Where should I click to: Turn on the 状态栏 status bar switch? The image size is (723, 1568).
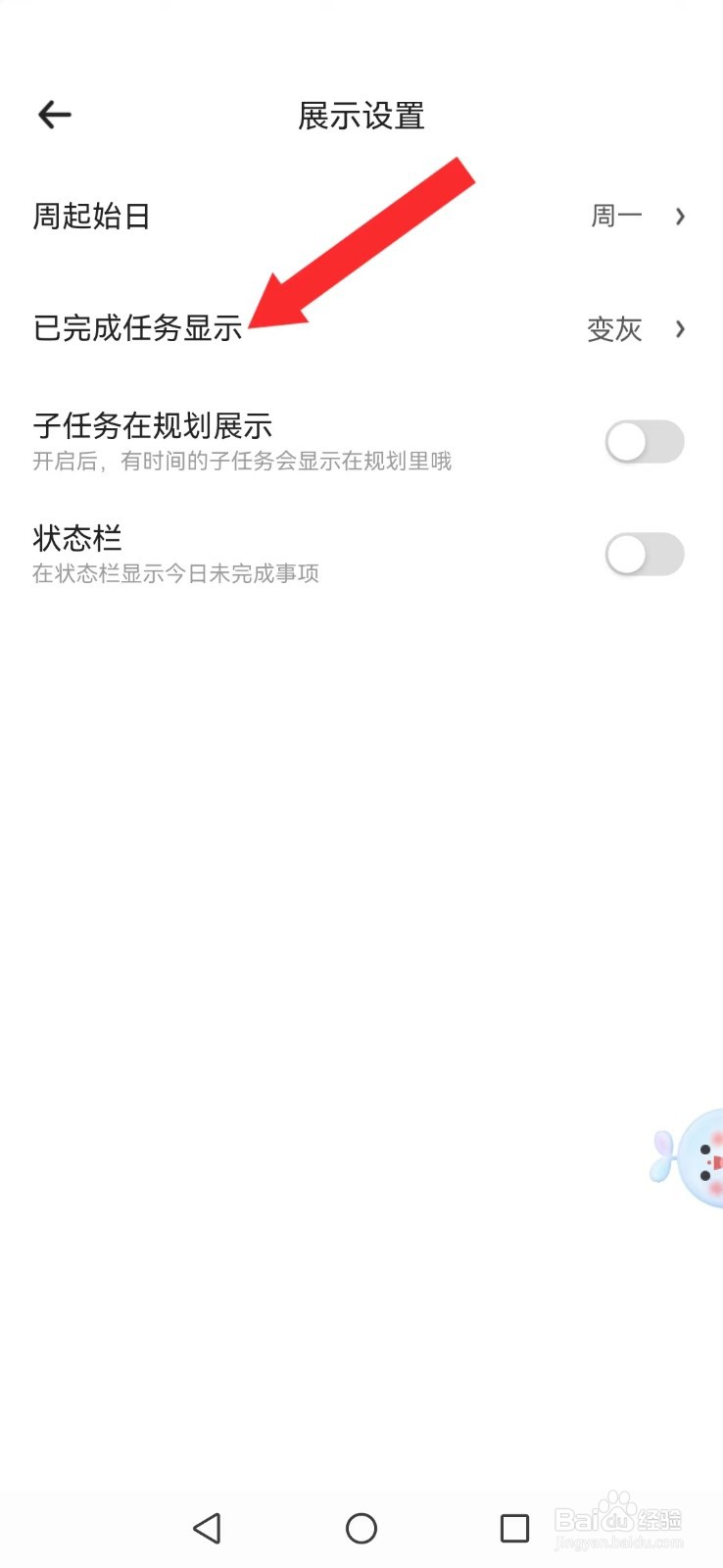[x=644, y=554]
